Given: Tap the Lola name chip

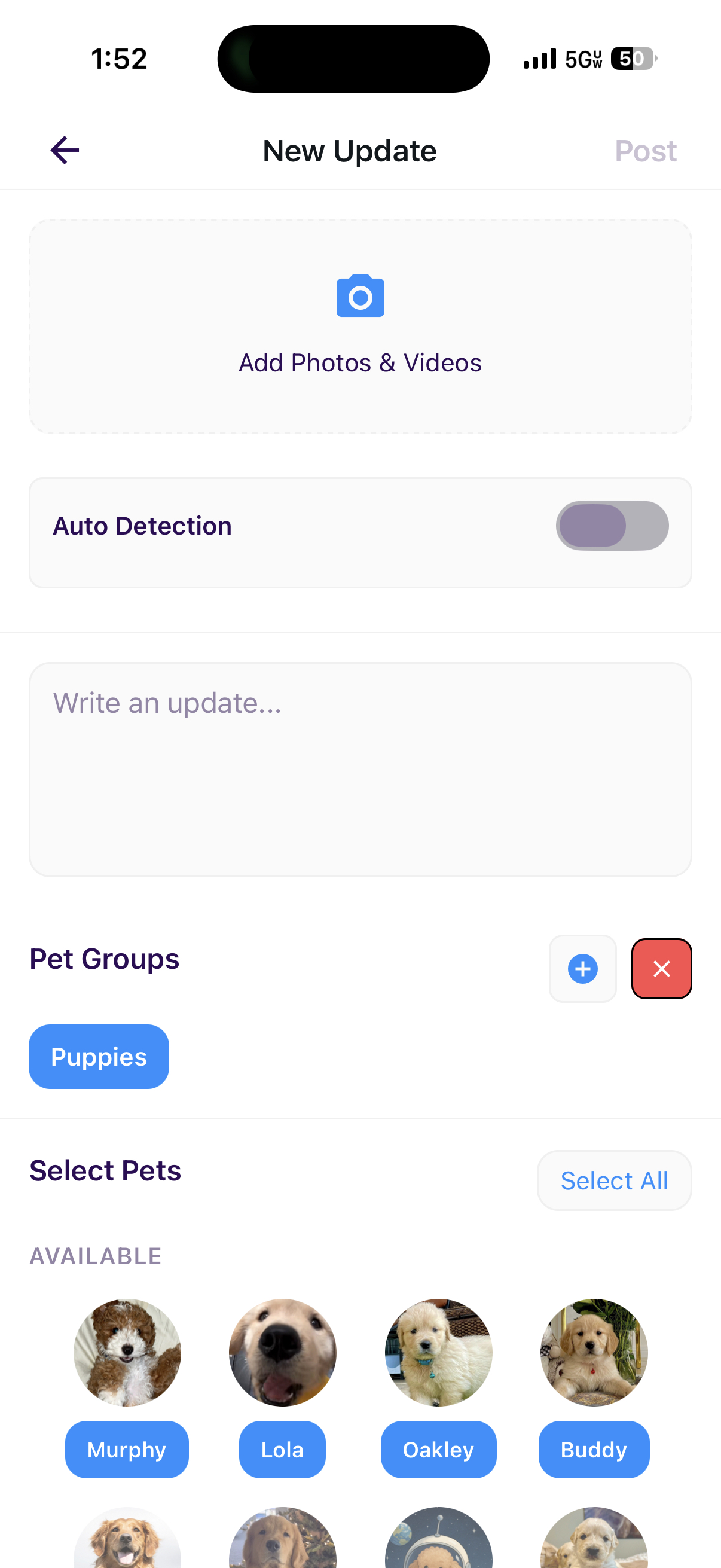Looking at the screenshot, I should pos(282,1450).
